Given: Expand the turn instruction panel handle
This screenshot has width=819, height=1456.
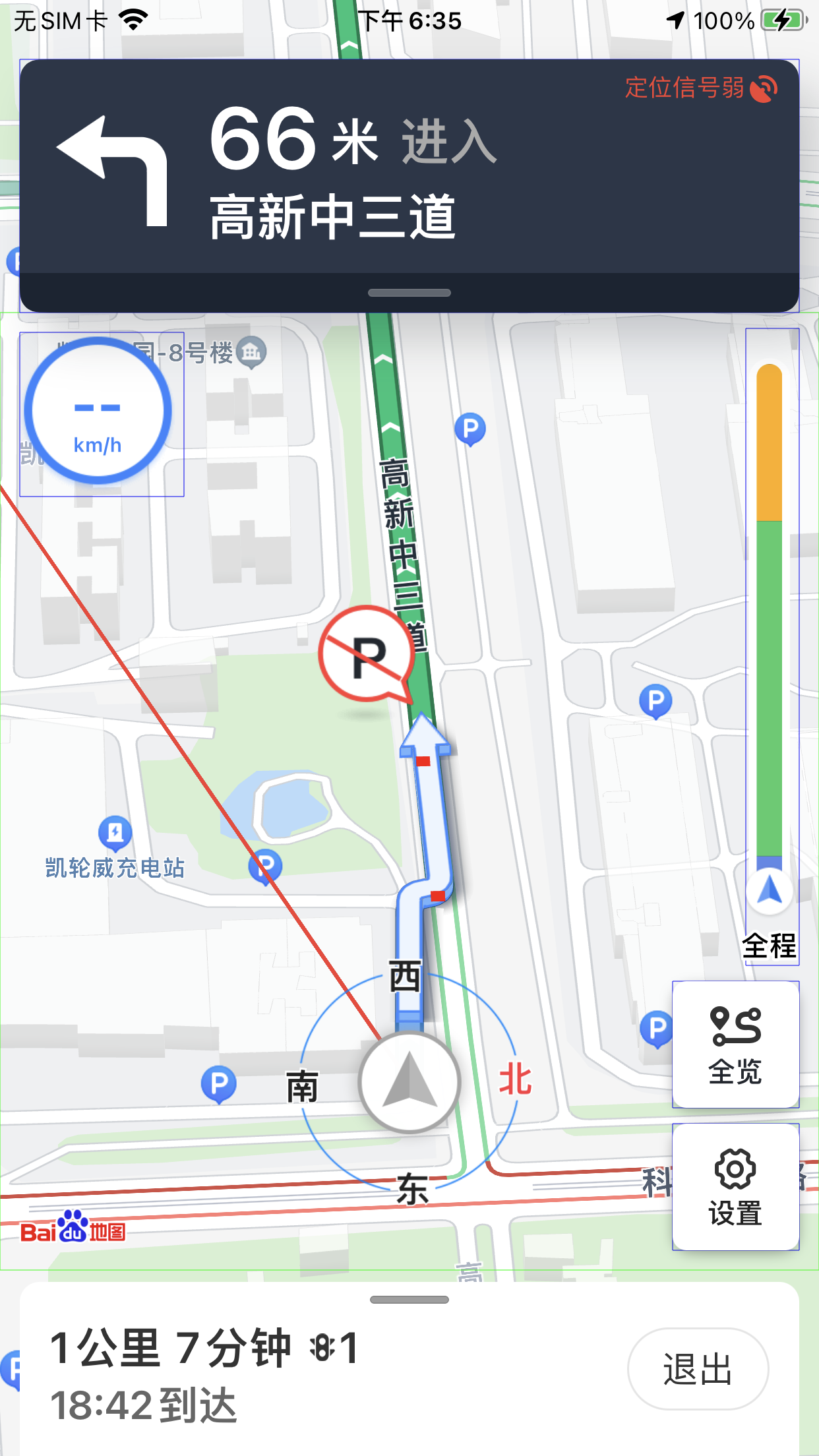Looking at the screenshot, I should tap(409, 293).
